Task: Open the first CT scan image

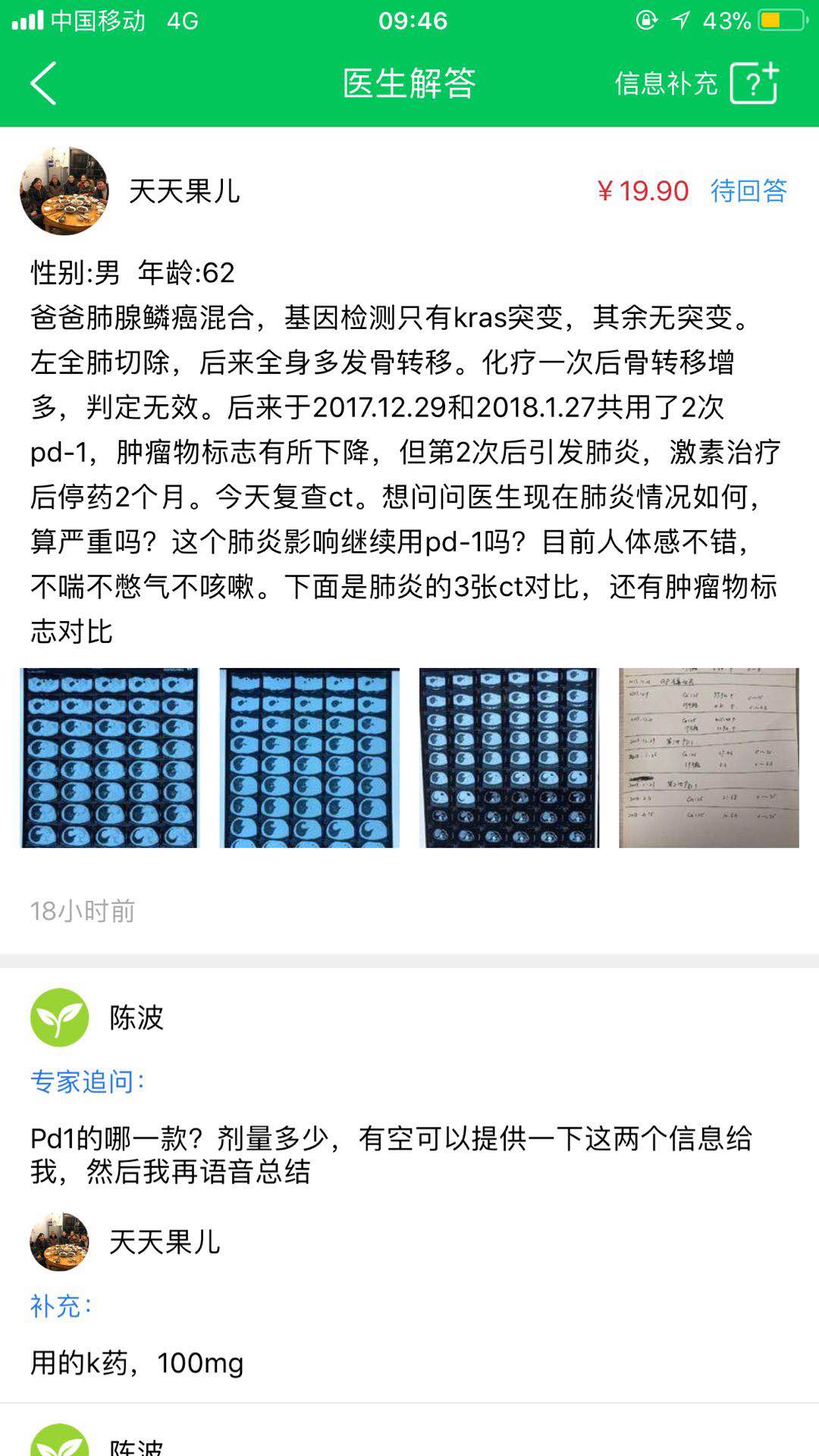Action: pyautogui.click(x=110, y=758)
